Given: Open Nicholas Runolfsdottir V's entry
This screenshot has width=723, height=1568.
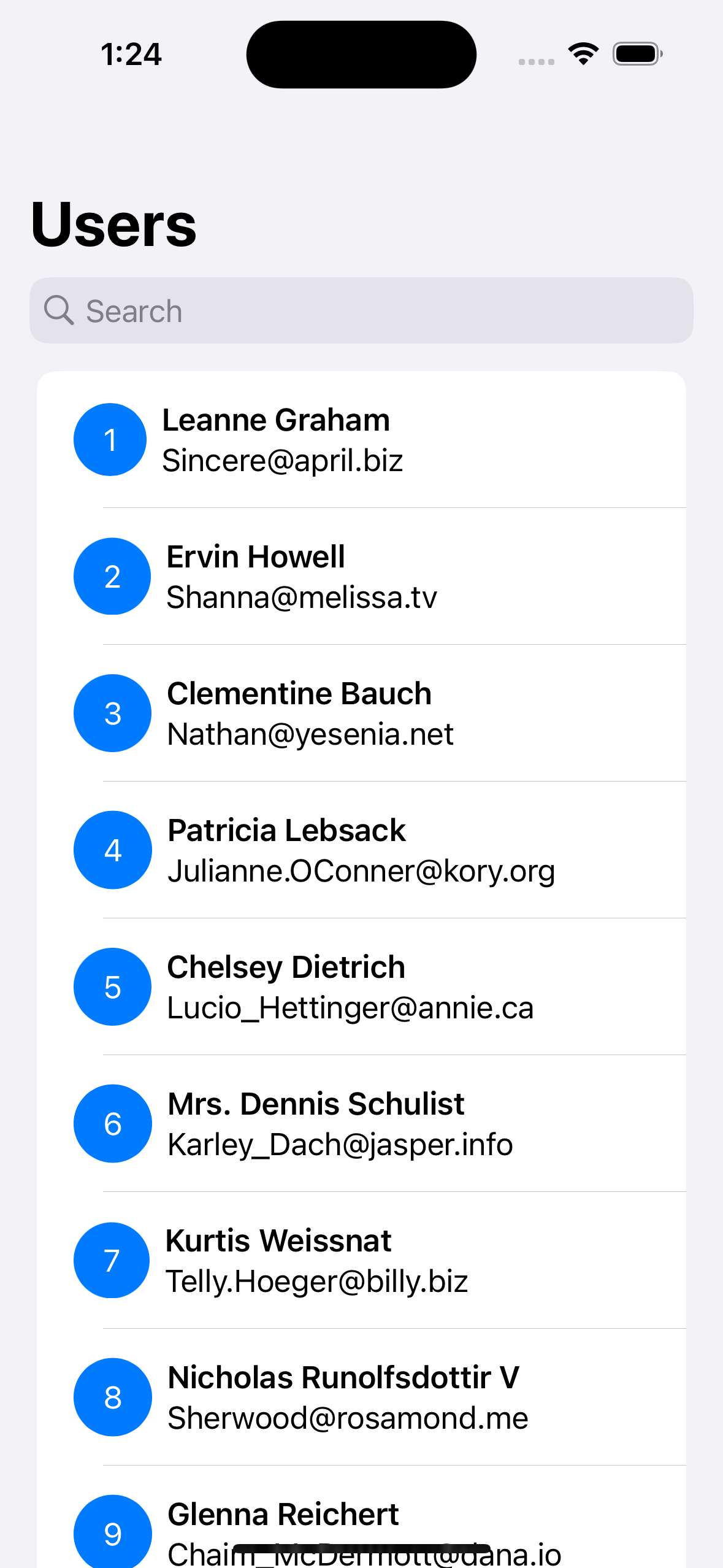Looking at the screenshot, I should tap(361, 1397).
